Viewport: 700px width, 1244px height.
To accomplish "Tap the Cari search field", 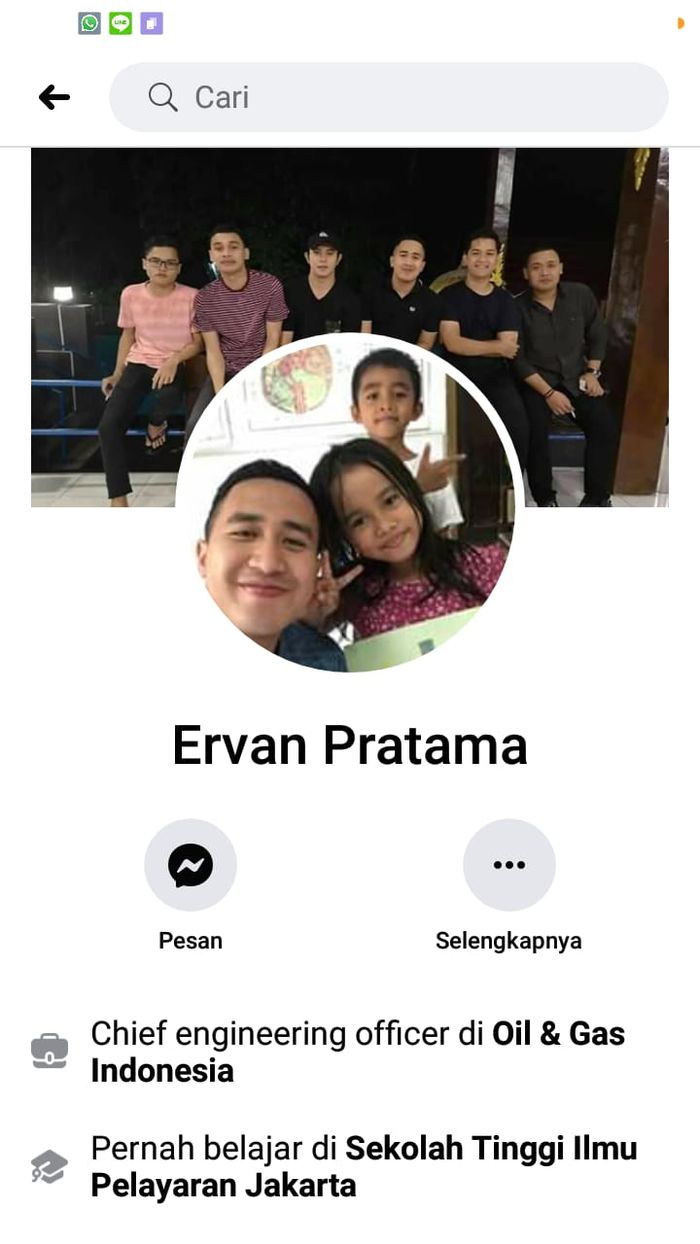I will 388,97.
